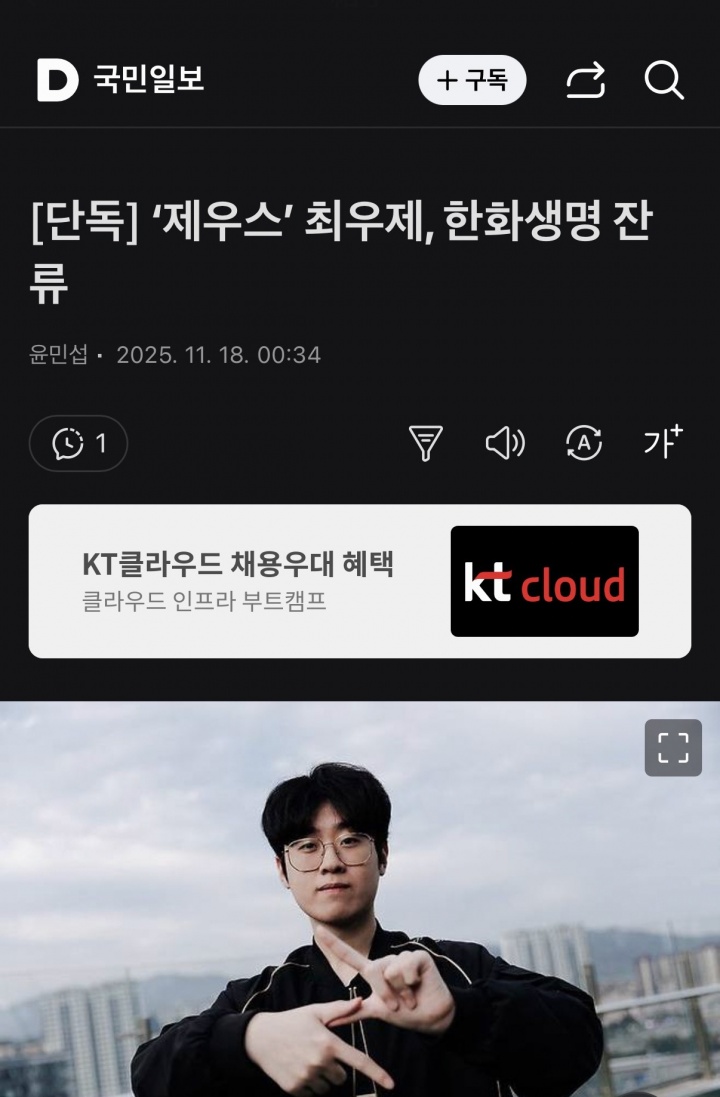Expand the article photo to fullscreen

(673, 747)
